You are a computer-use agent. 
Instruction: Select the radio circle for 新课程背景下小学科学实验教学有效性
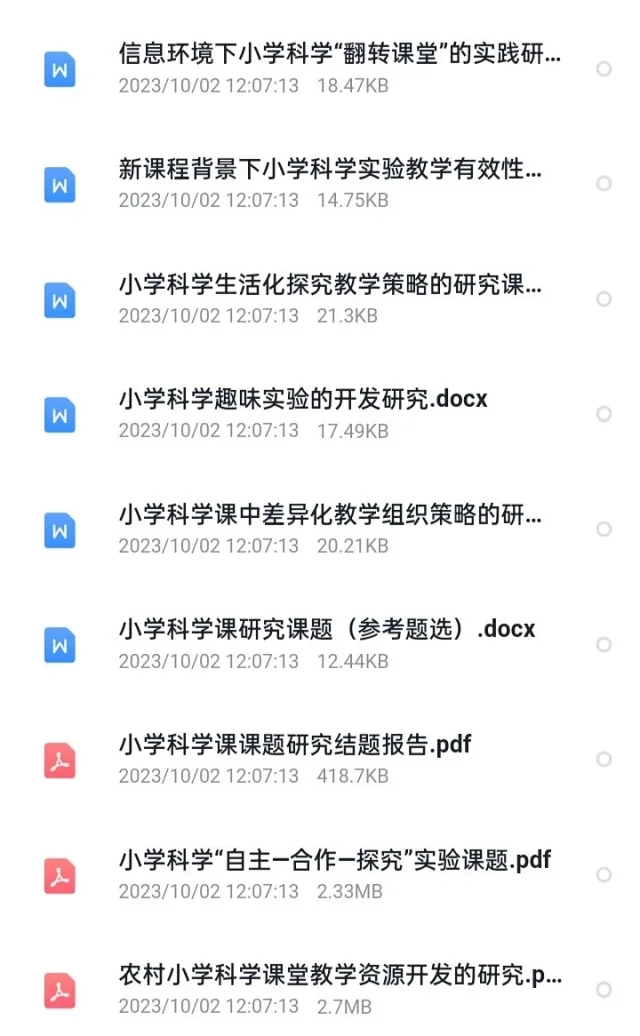[604, 184]
